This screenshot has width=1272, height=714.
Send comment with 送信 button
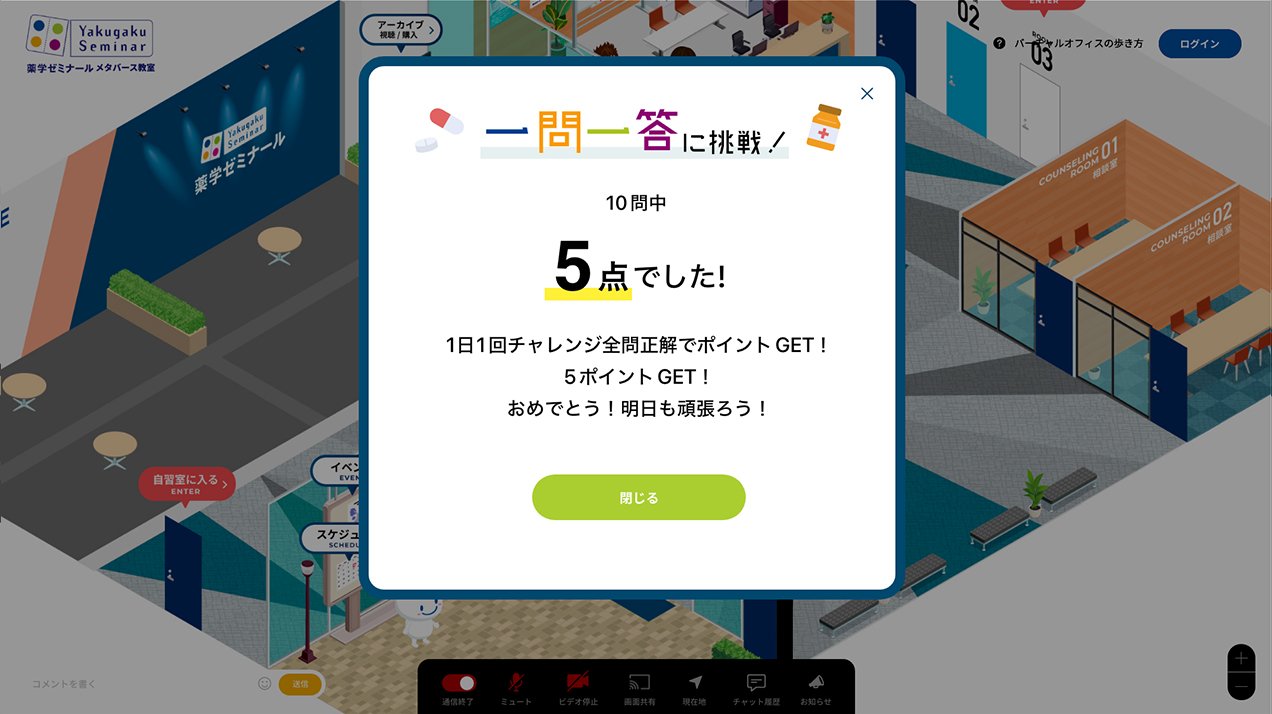pos(300,684)
